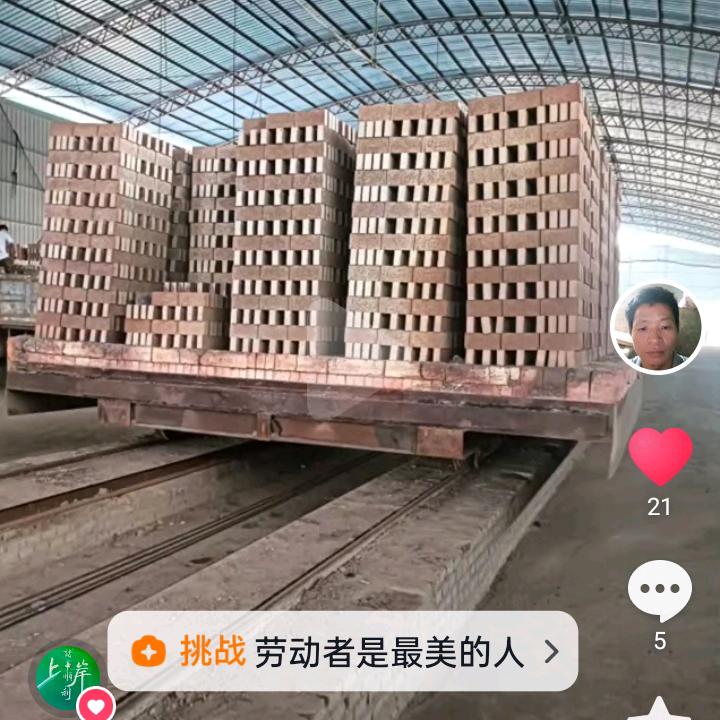Open the creator's profile avatar
The height and width of the screenshot is (720, 720).
pos(656,328)
